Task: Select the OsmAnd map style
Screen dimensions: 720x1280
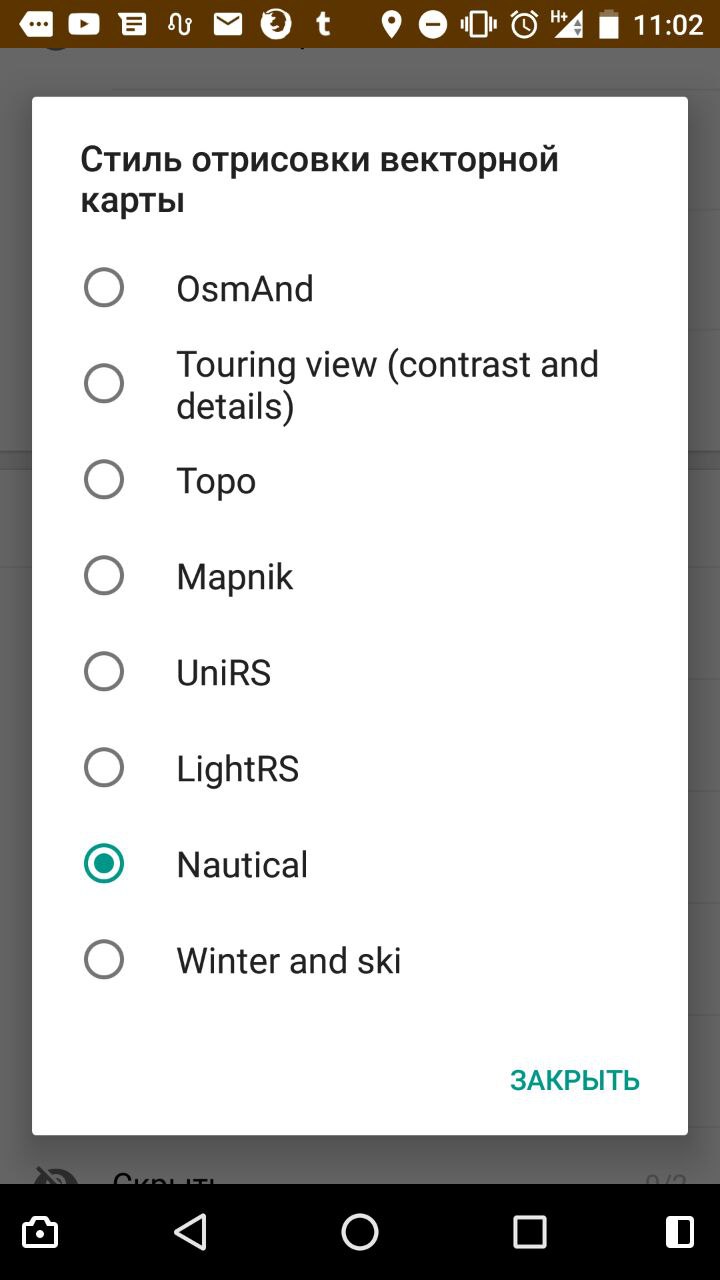Action: click(x=360, y=288)
